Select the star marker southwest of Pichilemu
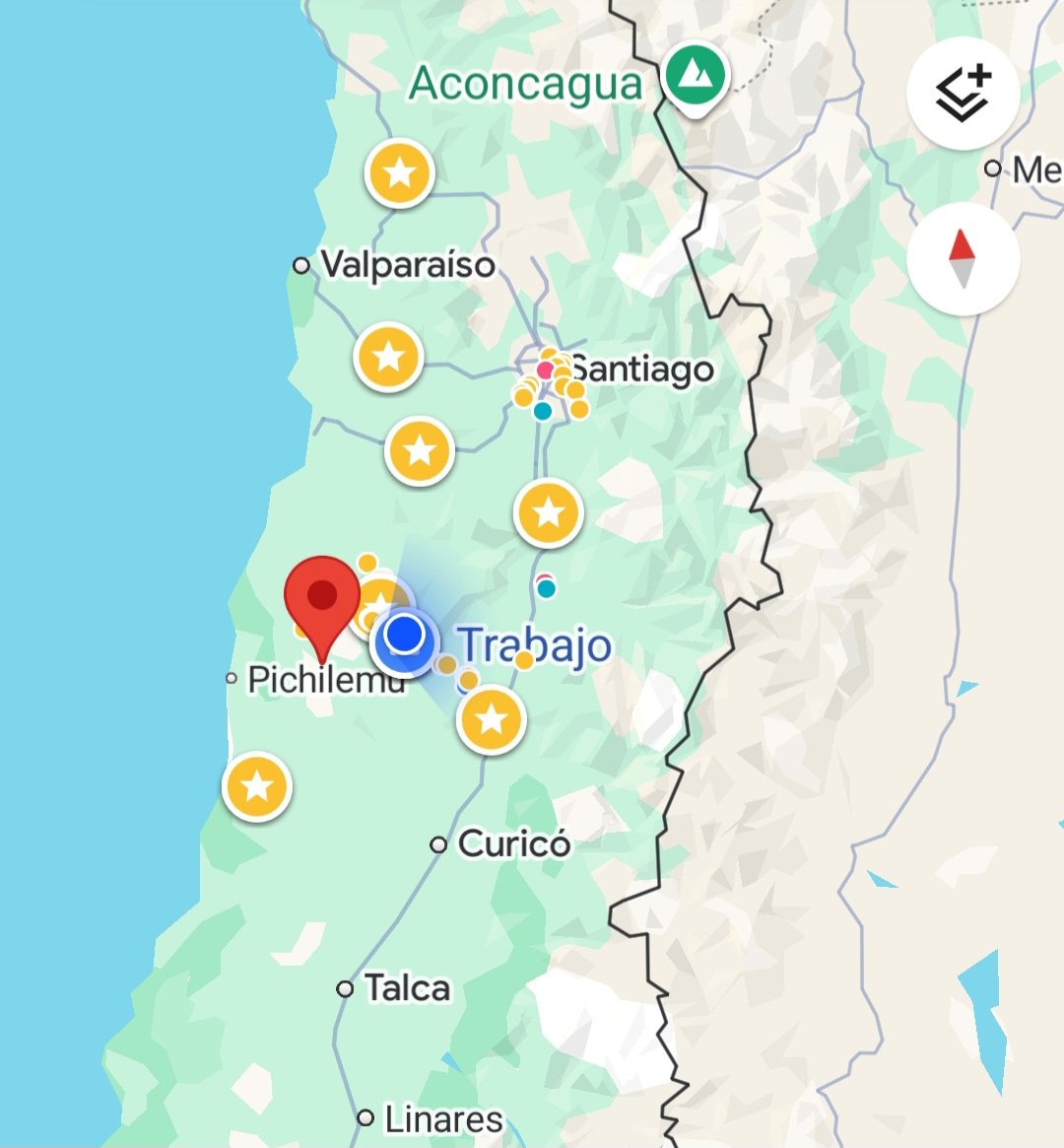1064x1148 pixels. click(257, 786)
